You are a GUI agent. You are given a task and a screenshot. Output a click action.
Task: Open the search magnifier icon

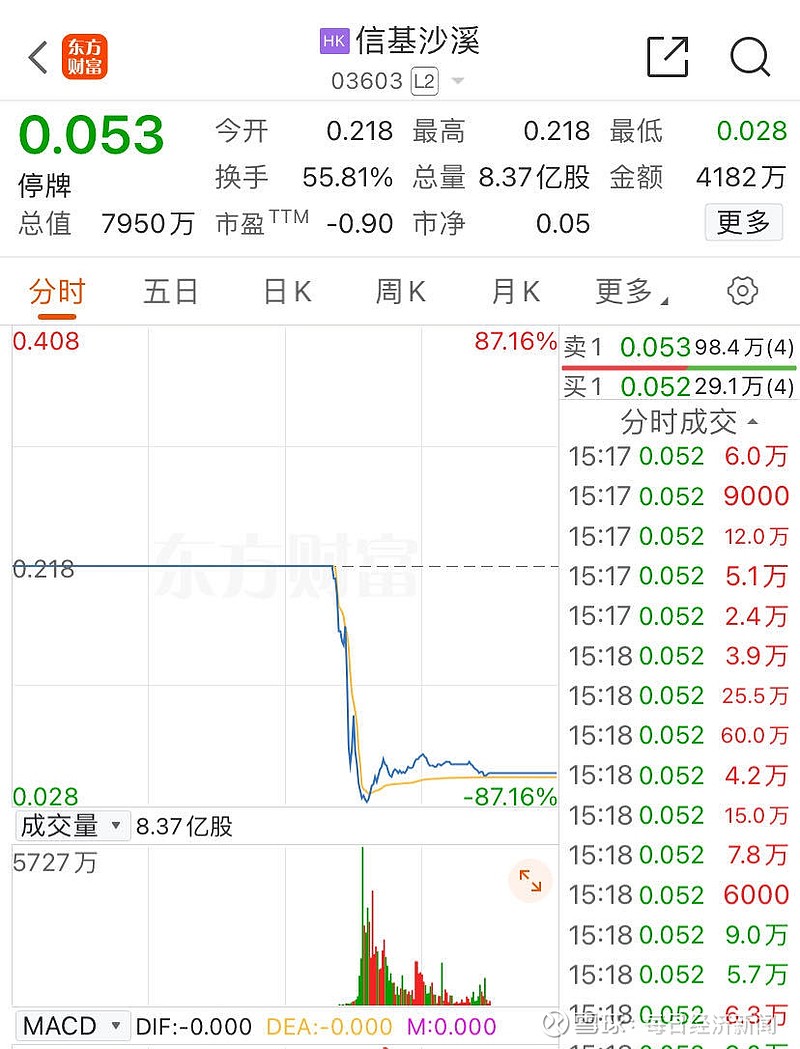(x=750, y=57)
